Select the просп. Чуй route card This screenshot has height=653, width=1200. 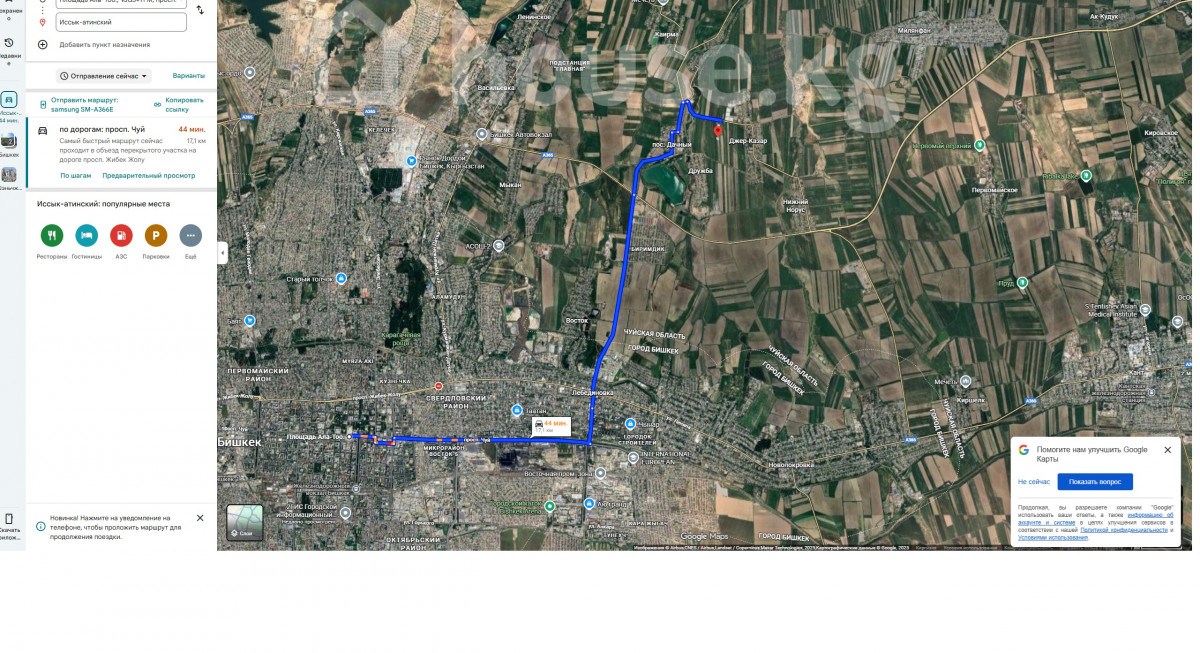[x=120, y=145]
